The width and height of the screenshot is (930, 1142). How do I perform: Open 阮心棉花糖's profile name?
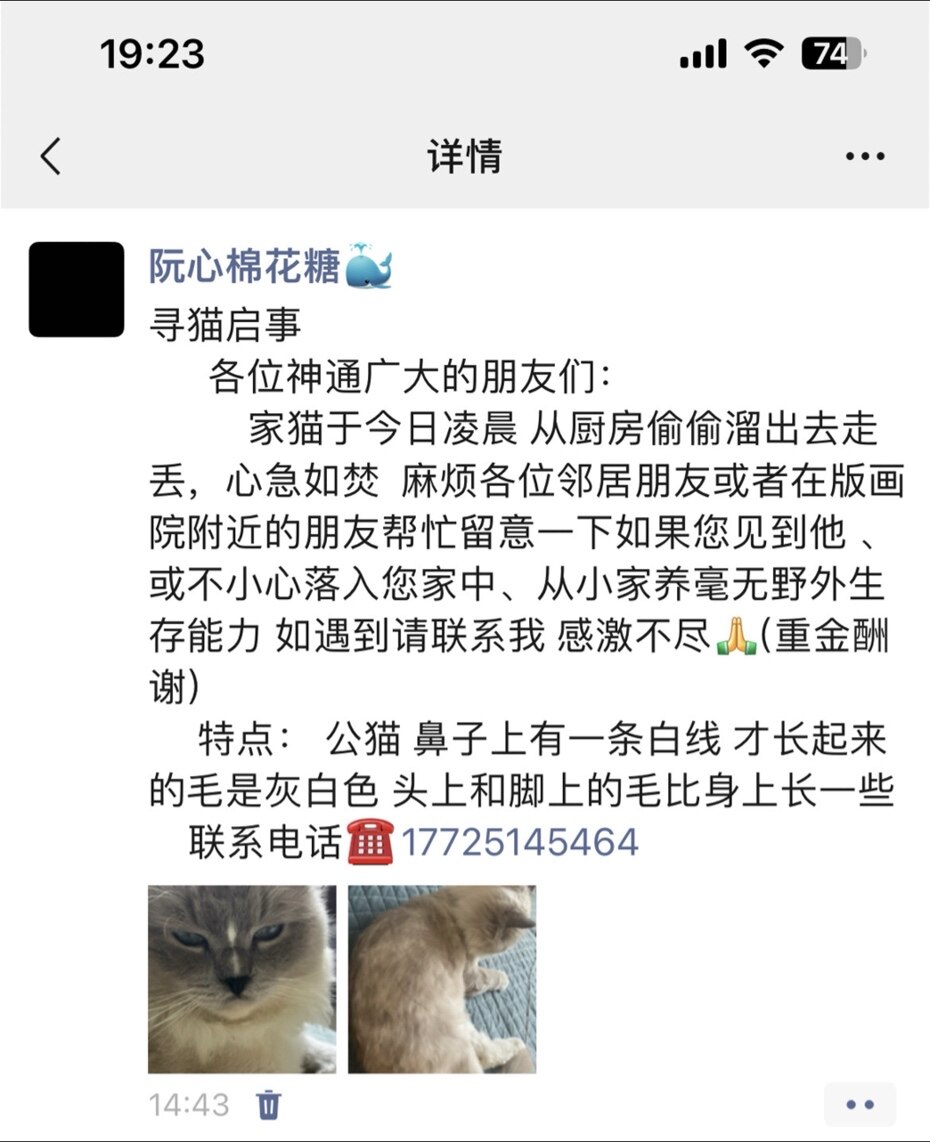coord(245,265)
